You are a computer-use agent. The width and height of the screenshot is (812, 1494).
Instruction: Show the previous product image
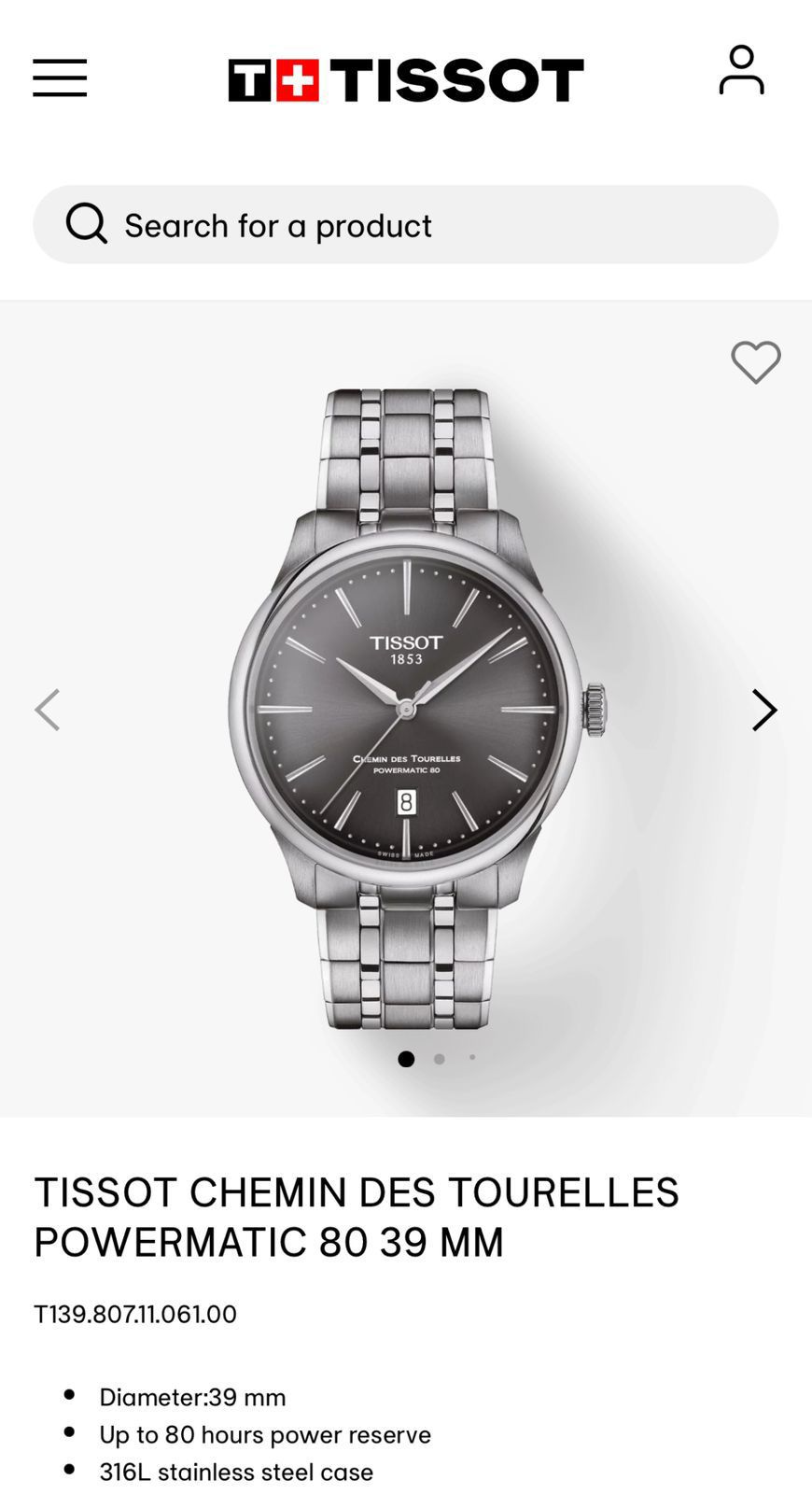click(x=48, y=710)
